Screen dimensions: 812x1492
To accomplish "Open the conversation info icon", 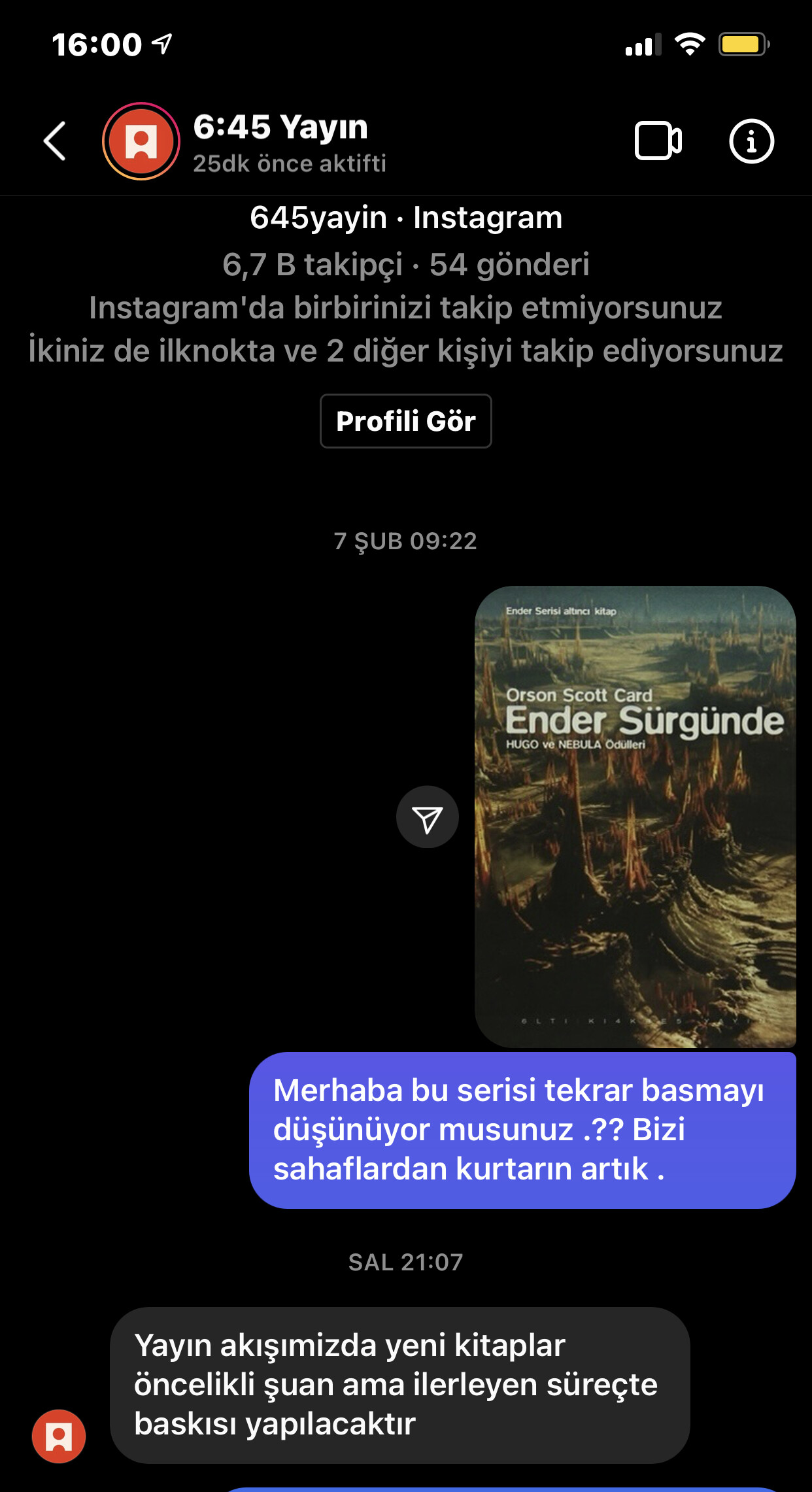I will click(751, 141).
